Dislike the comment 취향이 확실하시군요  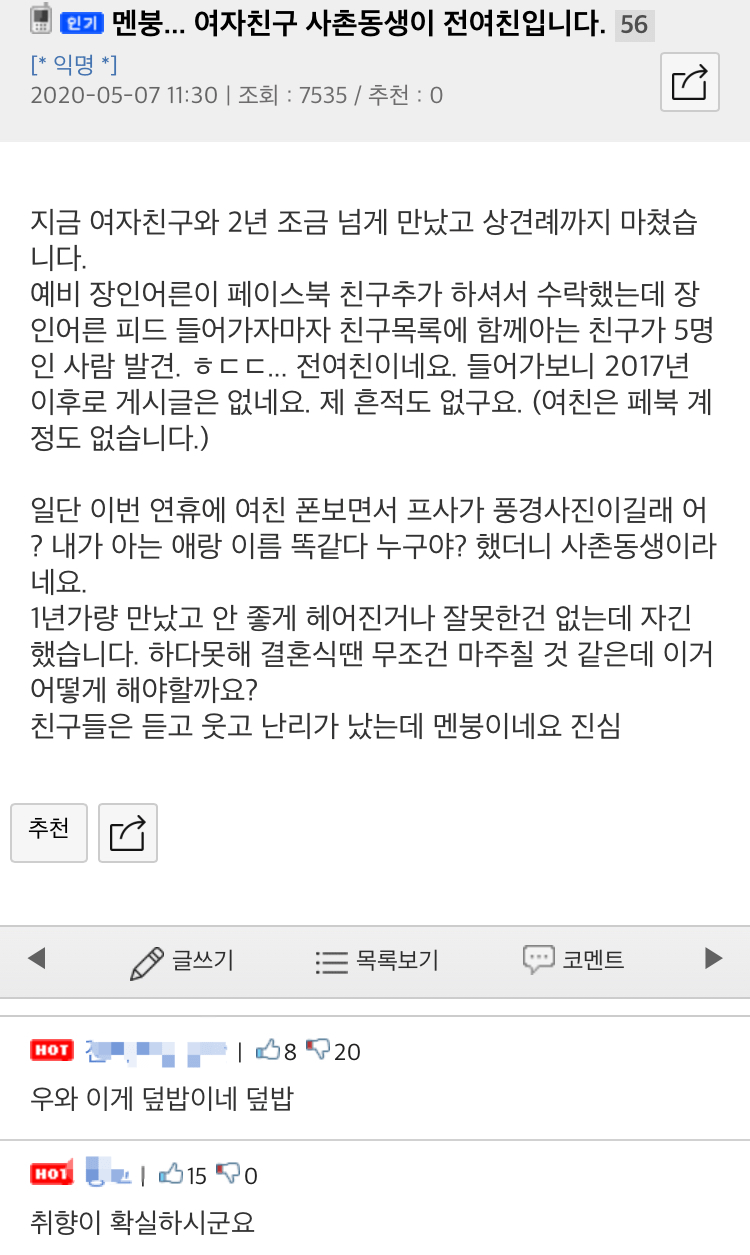[x=228, y=1175]
